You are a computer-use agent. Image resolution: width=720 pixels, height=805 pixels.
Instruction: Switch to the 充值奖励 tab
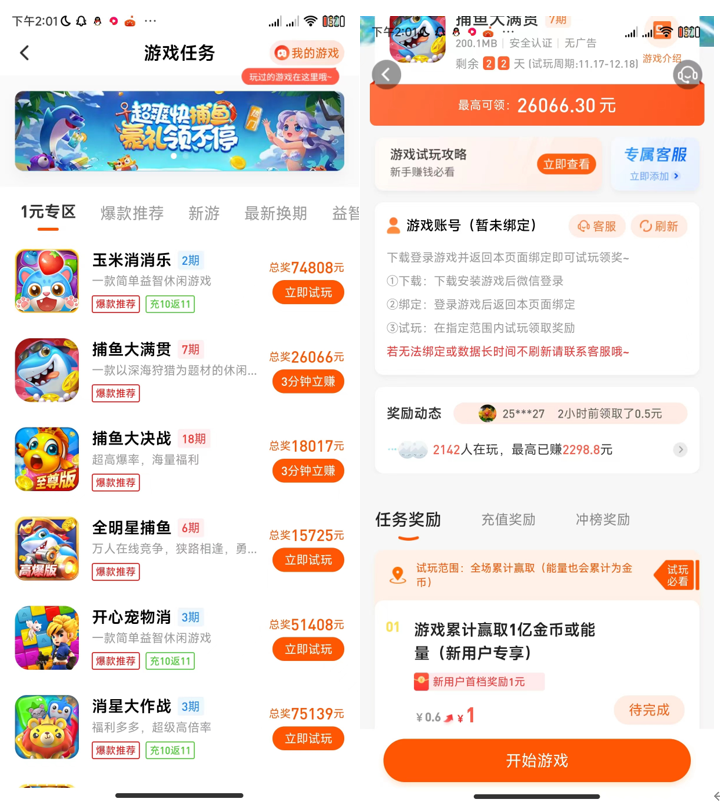(508, 520)
